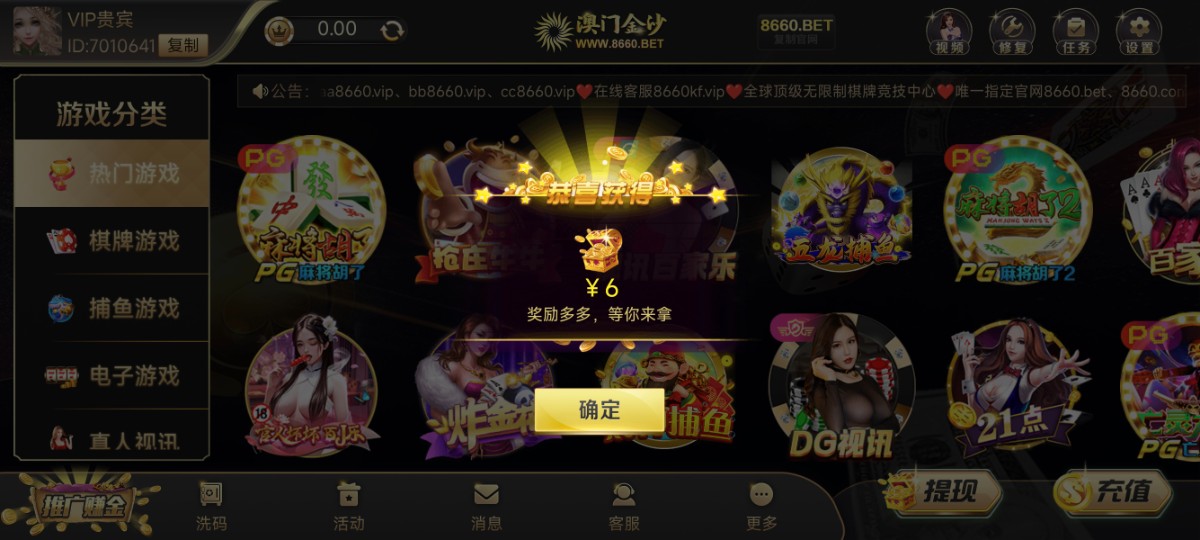Select the 热门游戏 category
The image size is (1200, 540).
point(112,173)
